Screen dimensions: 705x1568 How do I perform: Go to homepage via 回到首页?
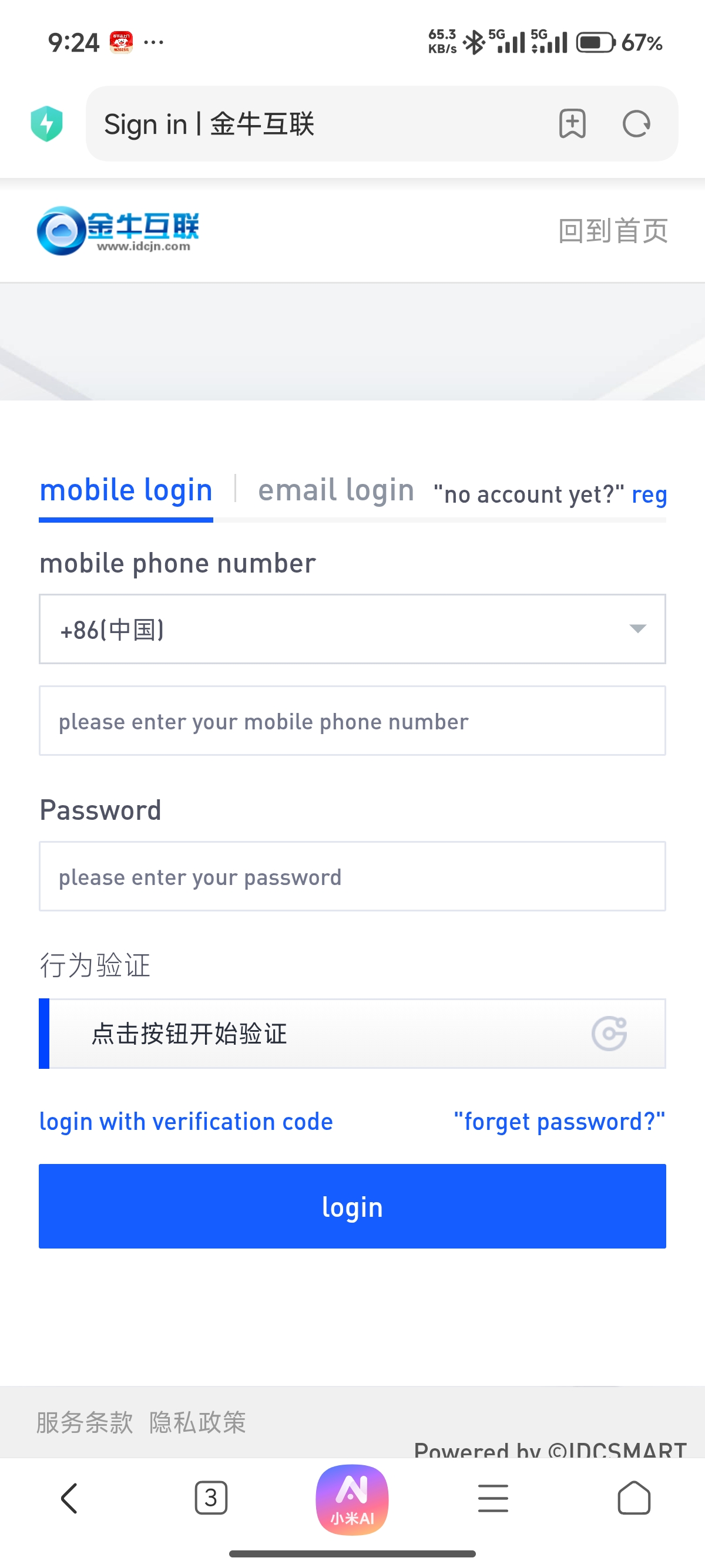(x=612, y=231)
